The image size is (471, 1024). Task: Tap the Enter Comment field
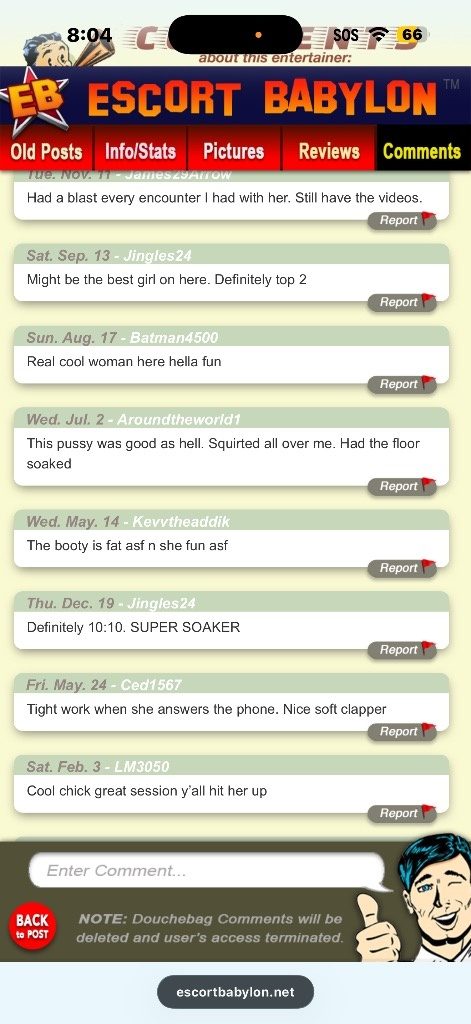(x=206, y=871)
